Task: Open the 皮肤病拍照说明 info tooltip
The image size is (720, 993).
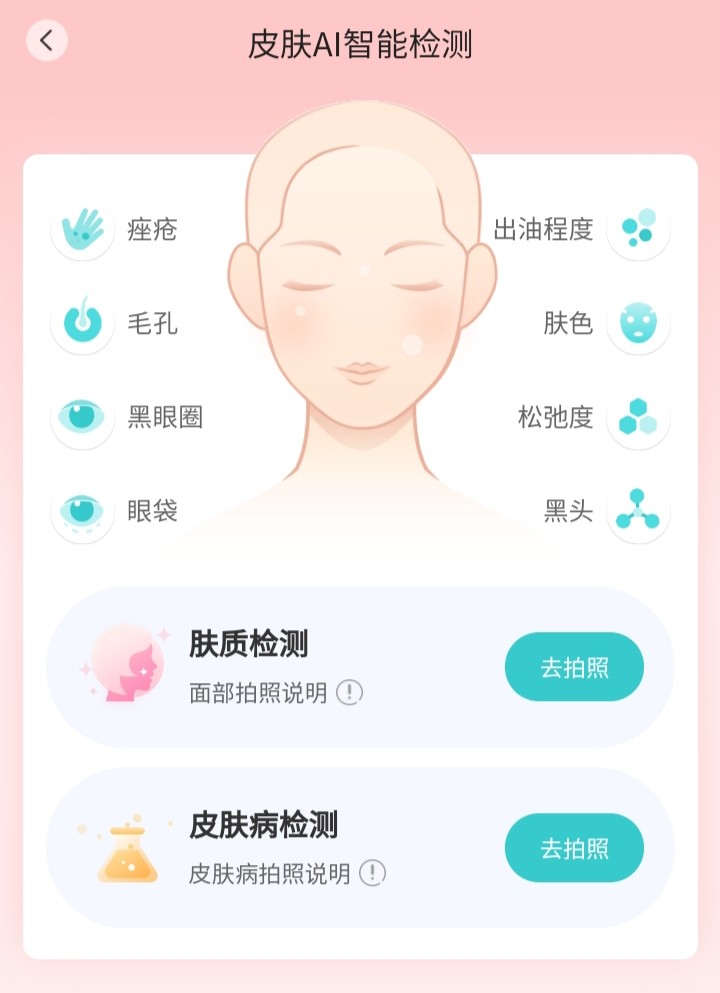Action: pyautogui.click(x=374, y=874)
